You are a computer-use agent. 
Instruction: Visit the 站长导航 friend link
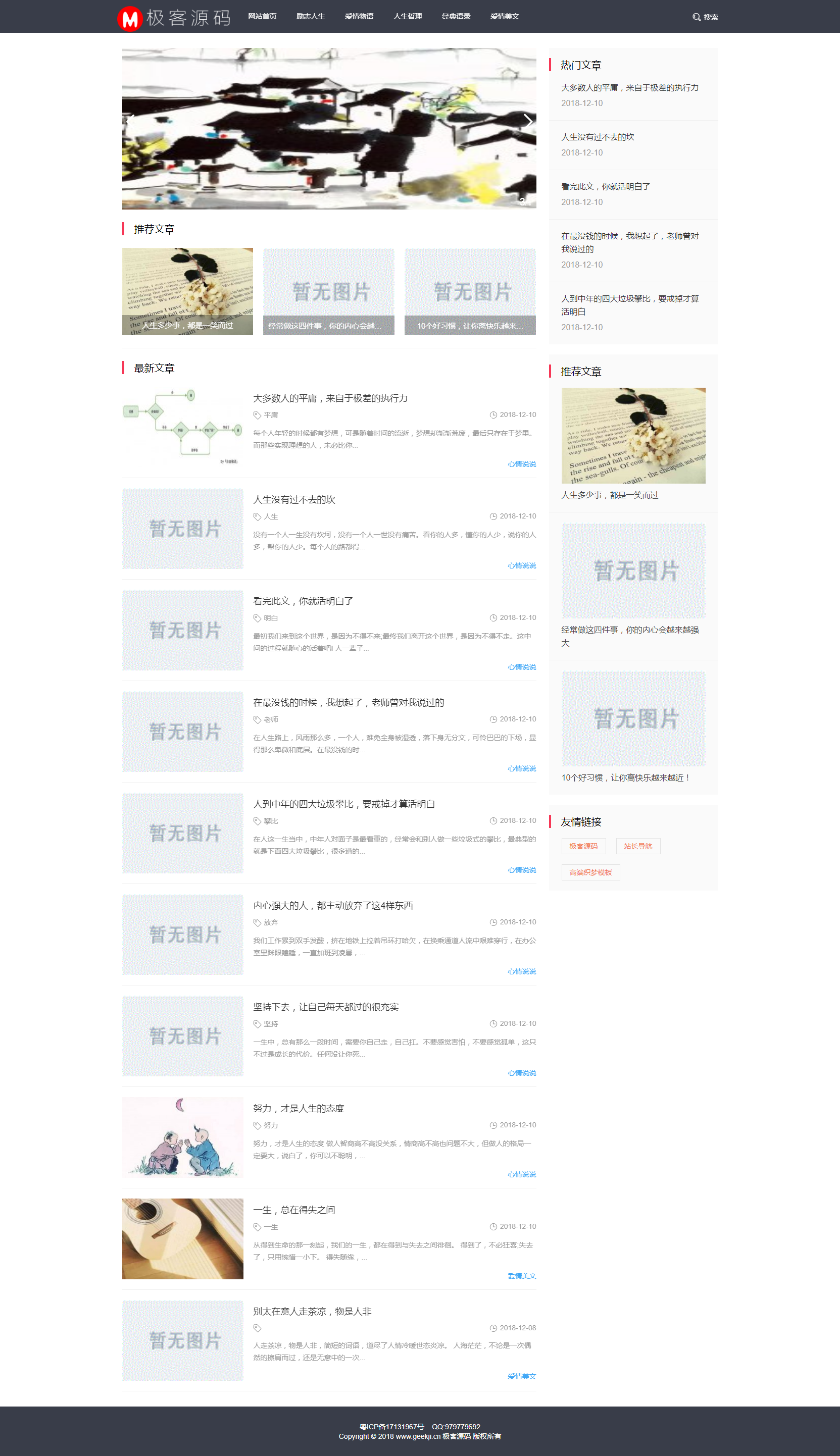(637, 846)
